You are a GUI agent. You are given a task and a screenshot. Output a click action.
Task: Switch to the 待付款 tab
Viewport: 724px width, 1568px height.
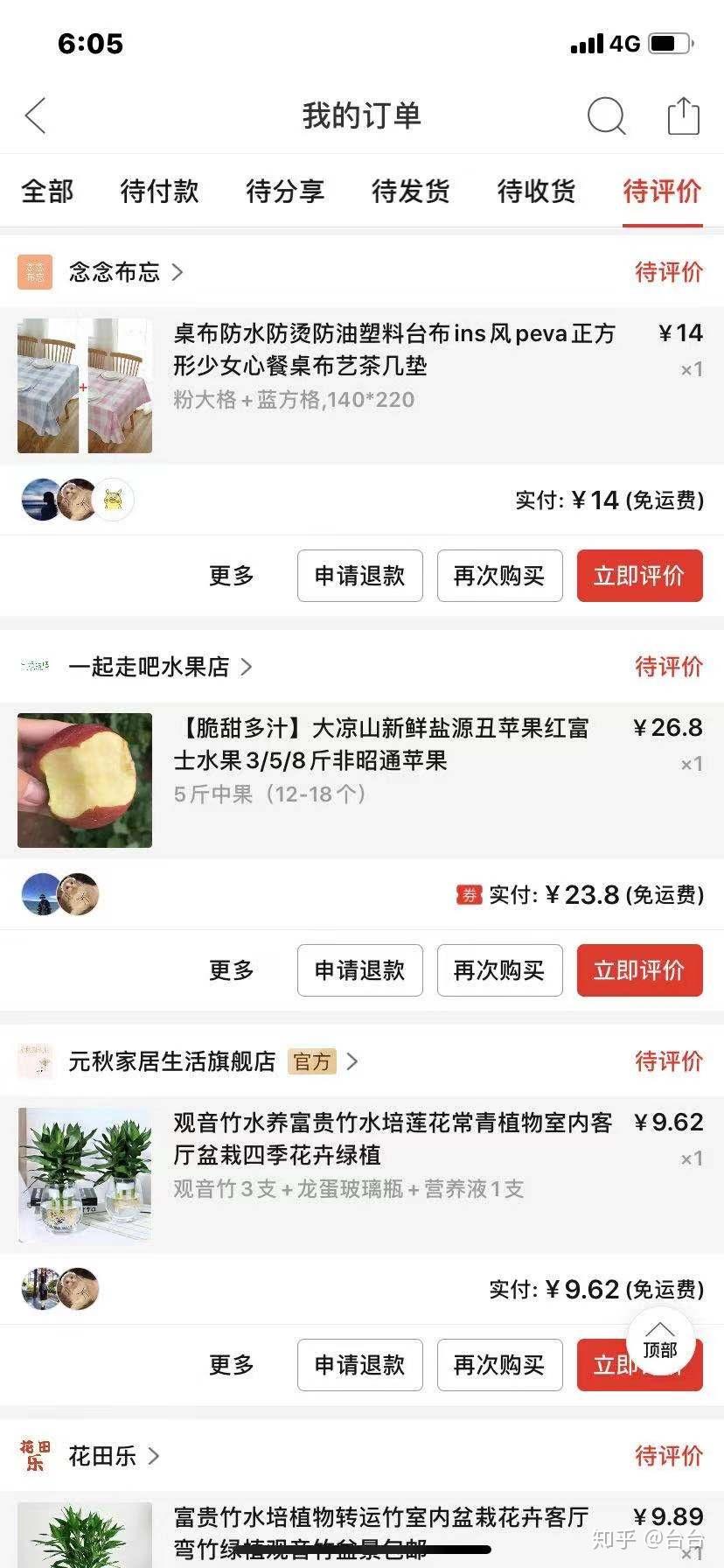click(x=159, y=191)
